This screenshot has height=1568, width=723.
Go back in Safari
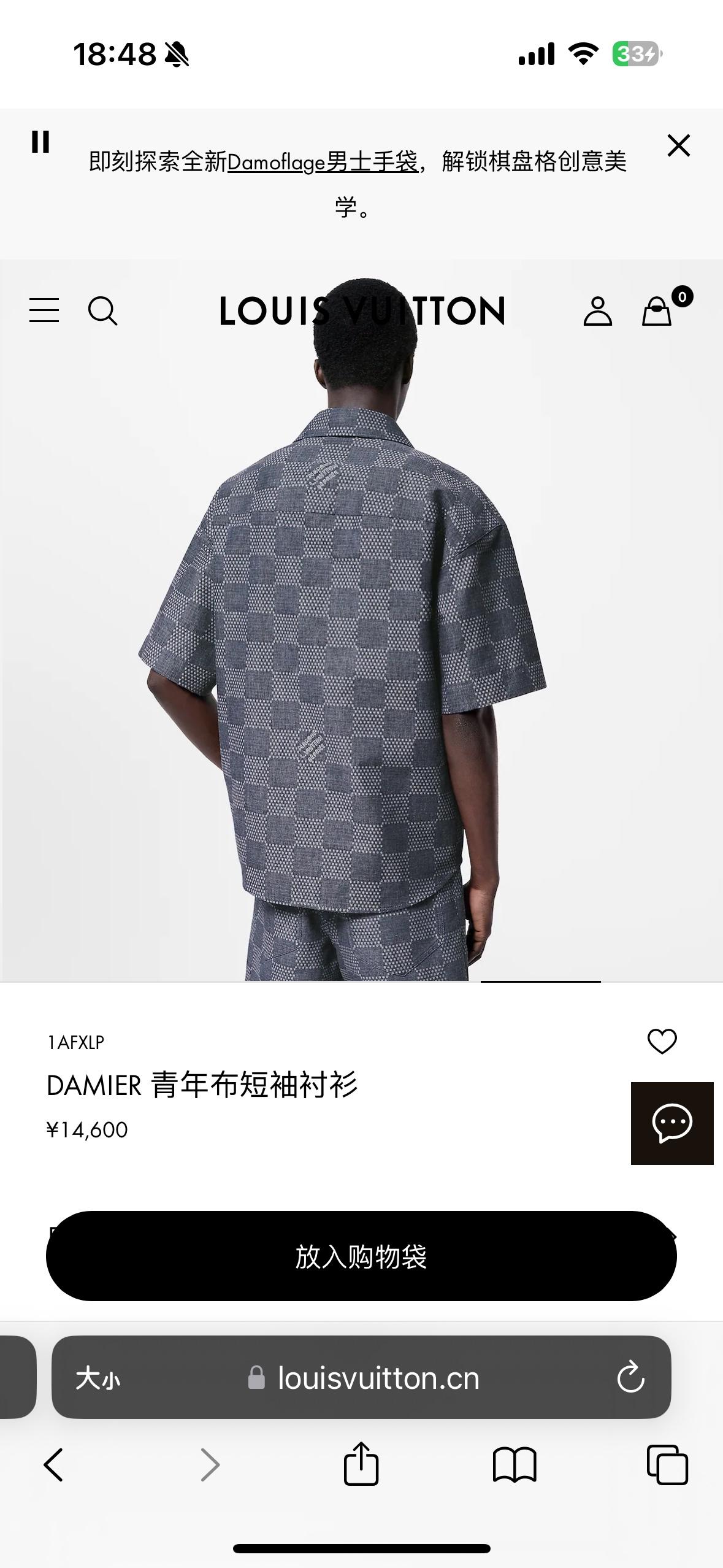pyautogui.click(x=53, y=1465)
